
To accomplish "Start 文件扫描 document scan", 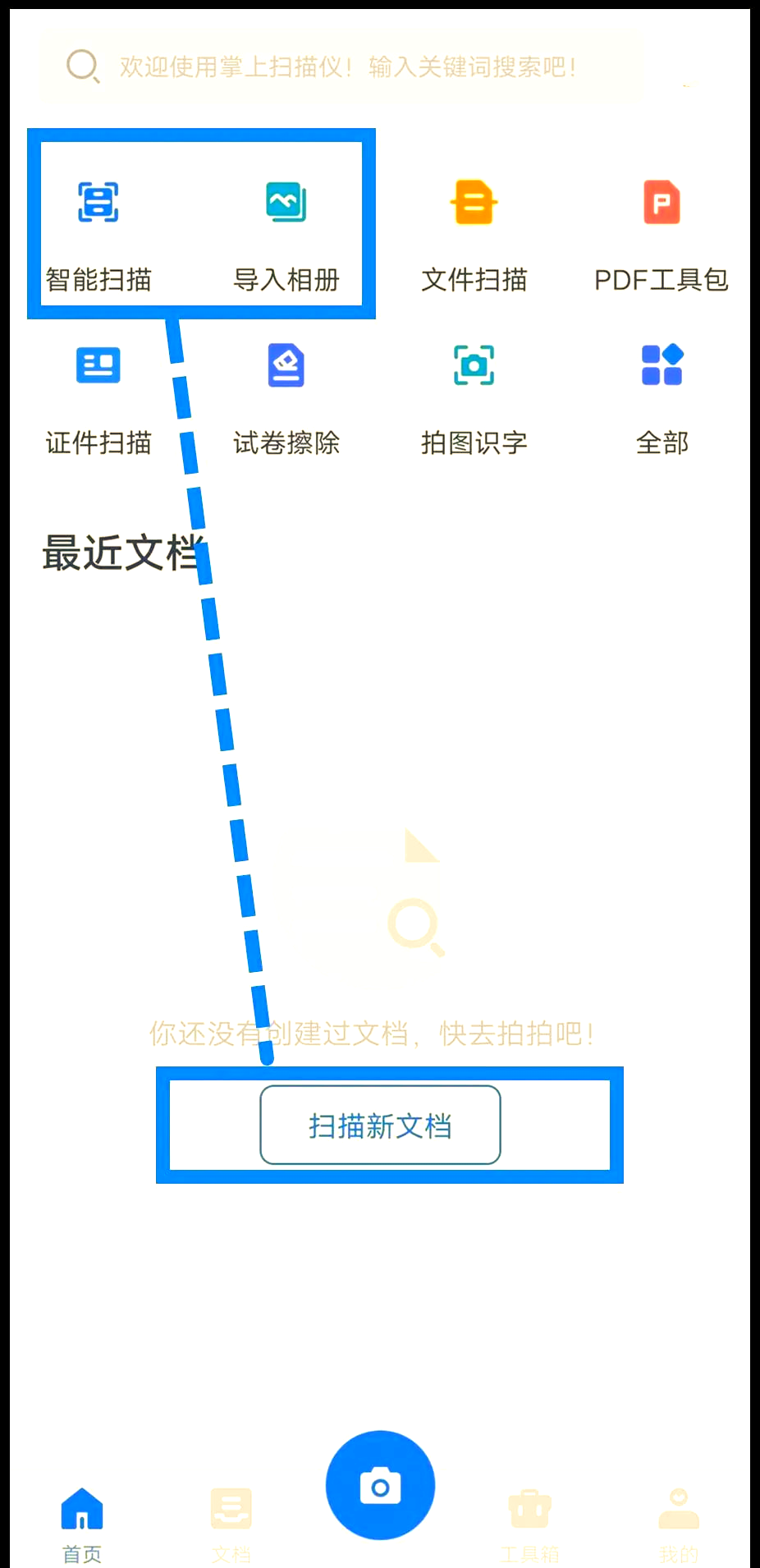I will point(474,230).
